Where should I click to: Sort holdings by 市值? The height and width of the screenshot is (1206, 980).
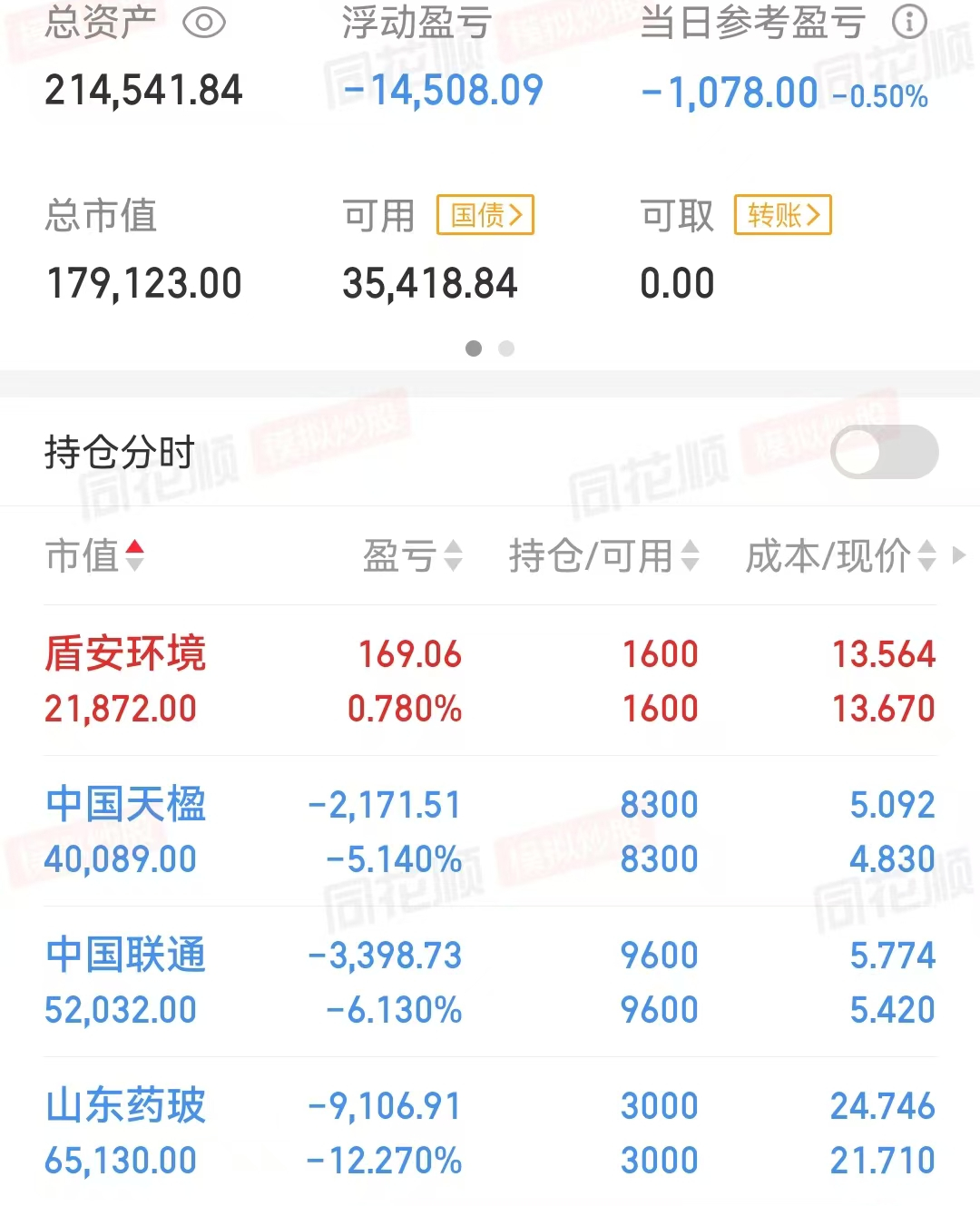pos(94,555)
